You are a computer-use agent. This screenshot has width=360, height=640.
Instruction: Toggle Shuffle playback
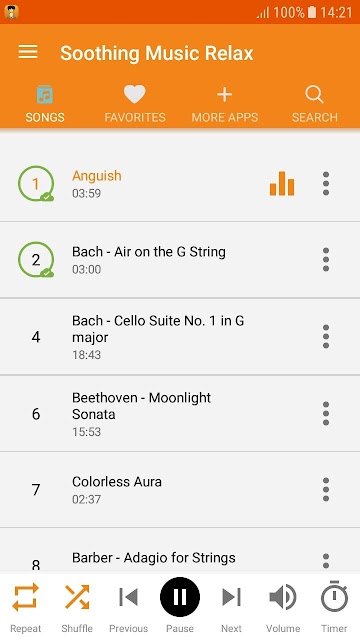click(77, 606)
